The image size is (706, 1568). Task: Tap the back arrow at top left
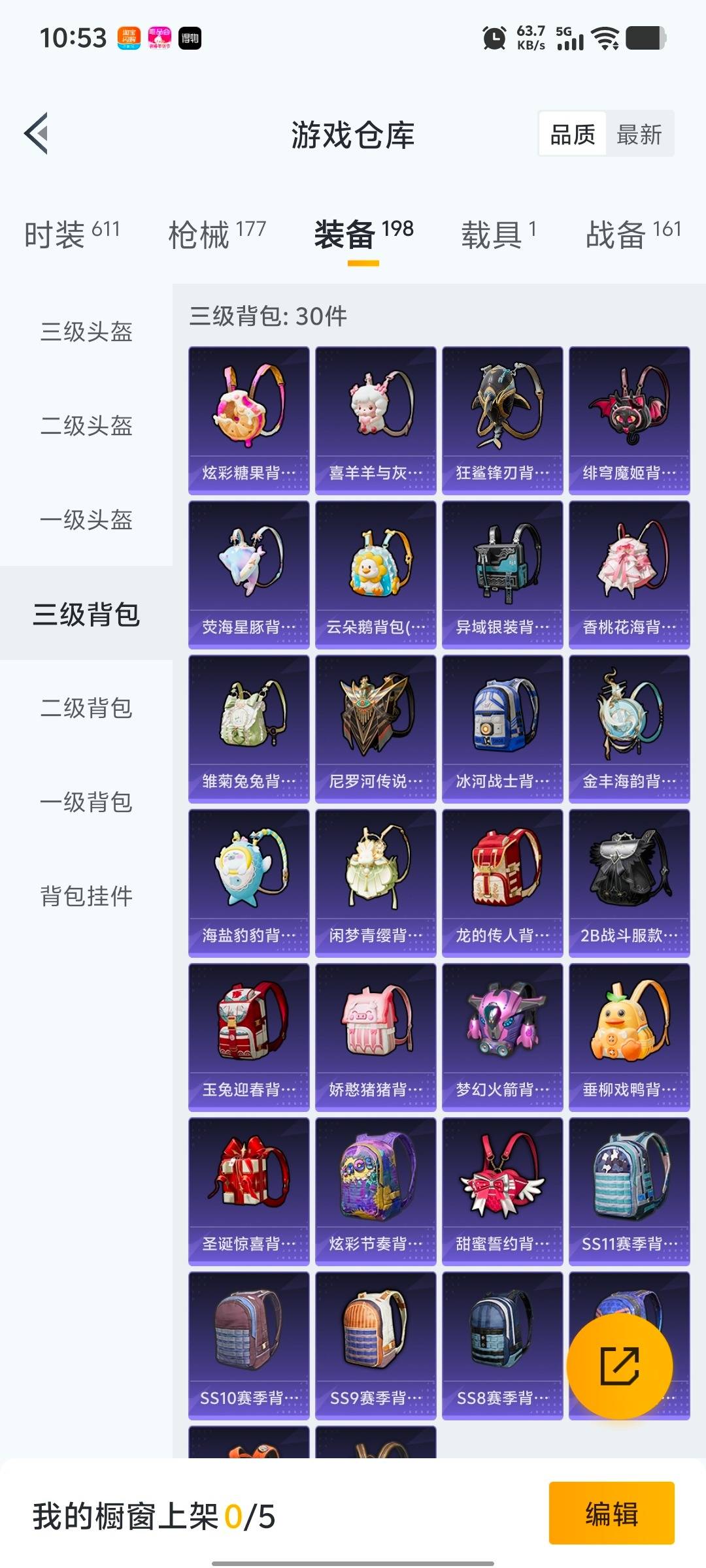click(36, 133)
